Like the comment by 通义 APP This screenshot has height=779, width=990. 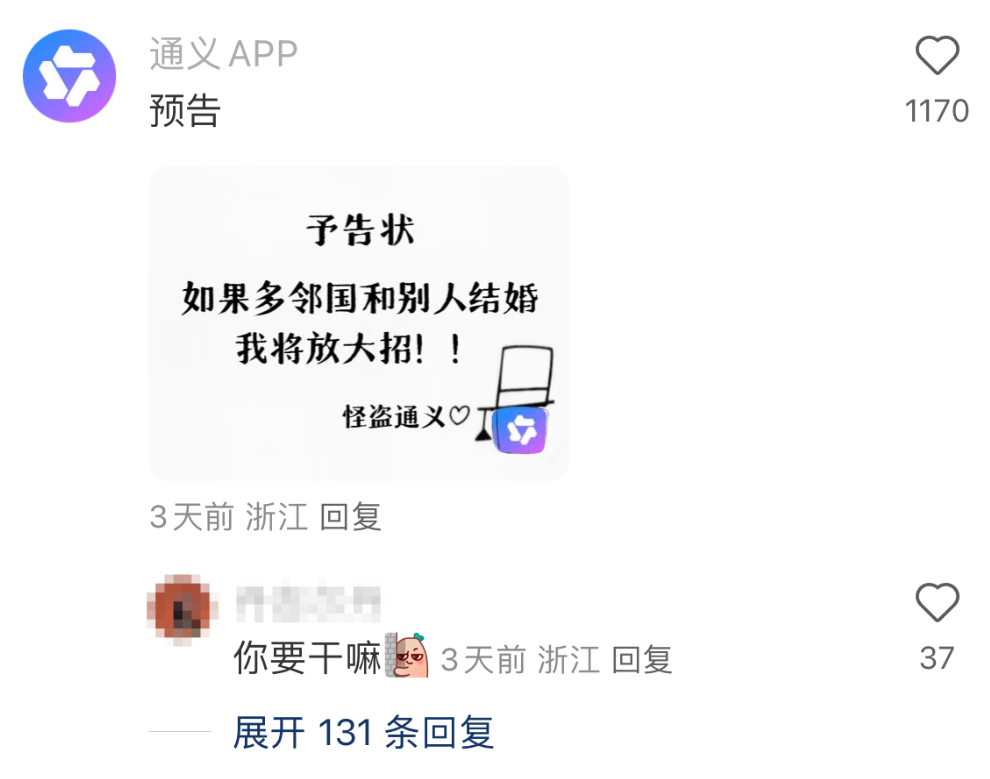pos(937,56)
